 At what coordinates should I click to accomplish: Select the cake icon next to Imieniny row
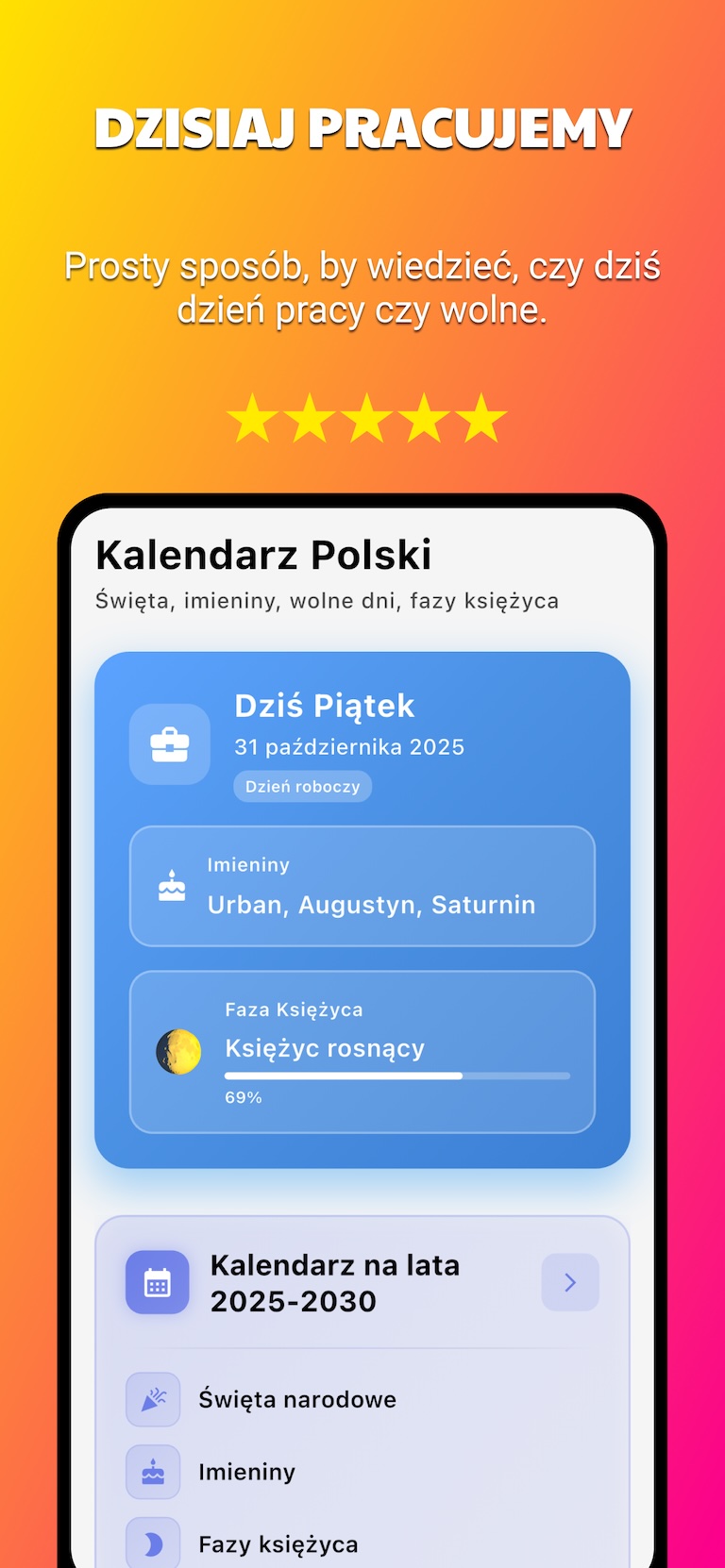pos(152,1472)
